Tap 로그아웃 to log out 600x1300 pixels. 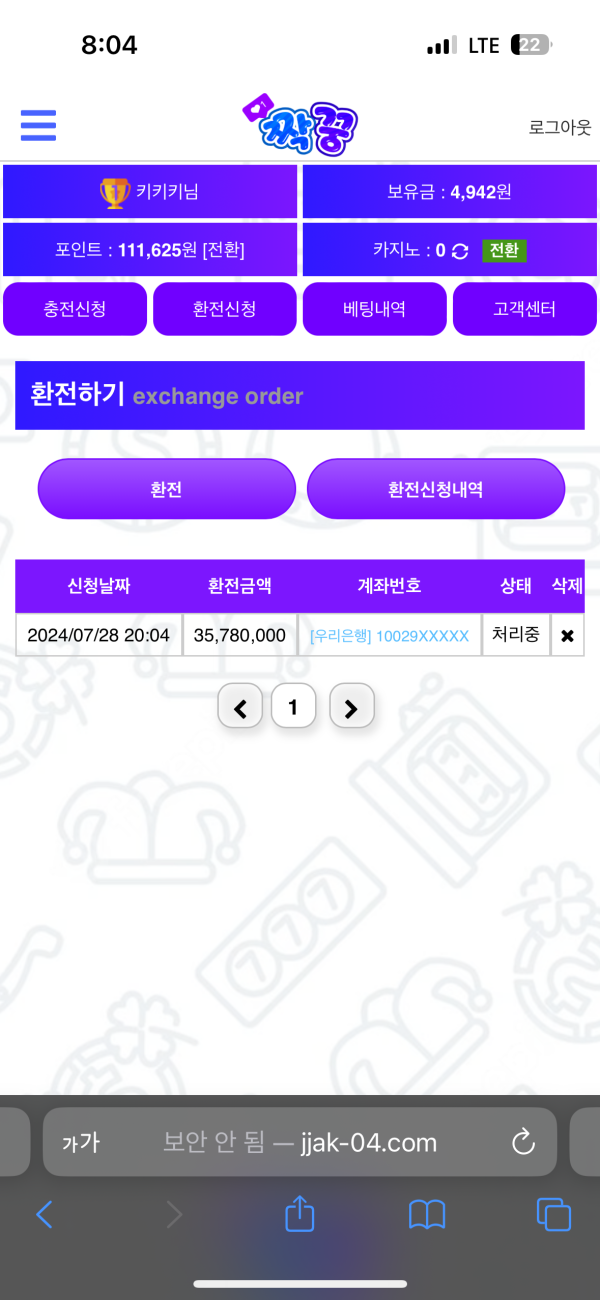point(560,127)
